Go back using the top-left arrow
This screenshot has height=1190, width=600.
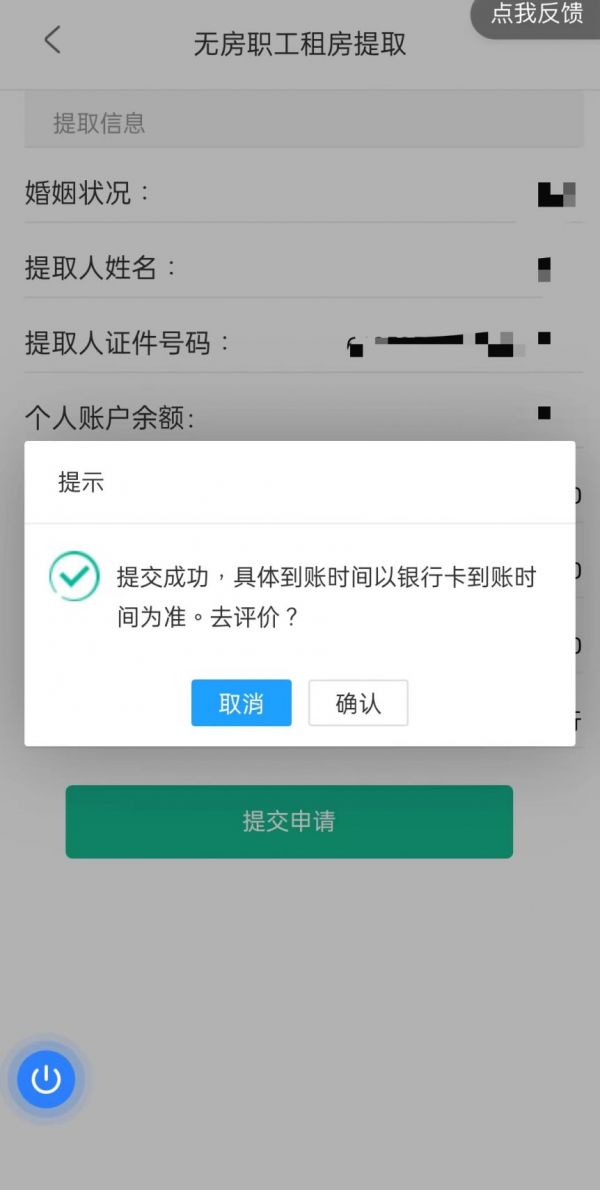52,39
